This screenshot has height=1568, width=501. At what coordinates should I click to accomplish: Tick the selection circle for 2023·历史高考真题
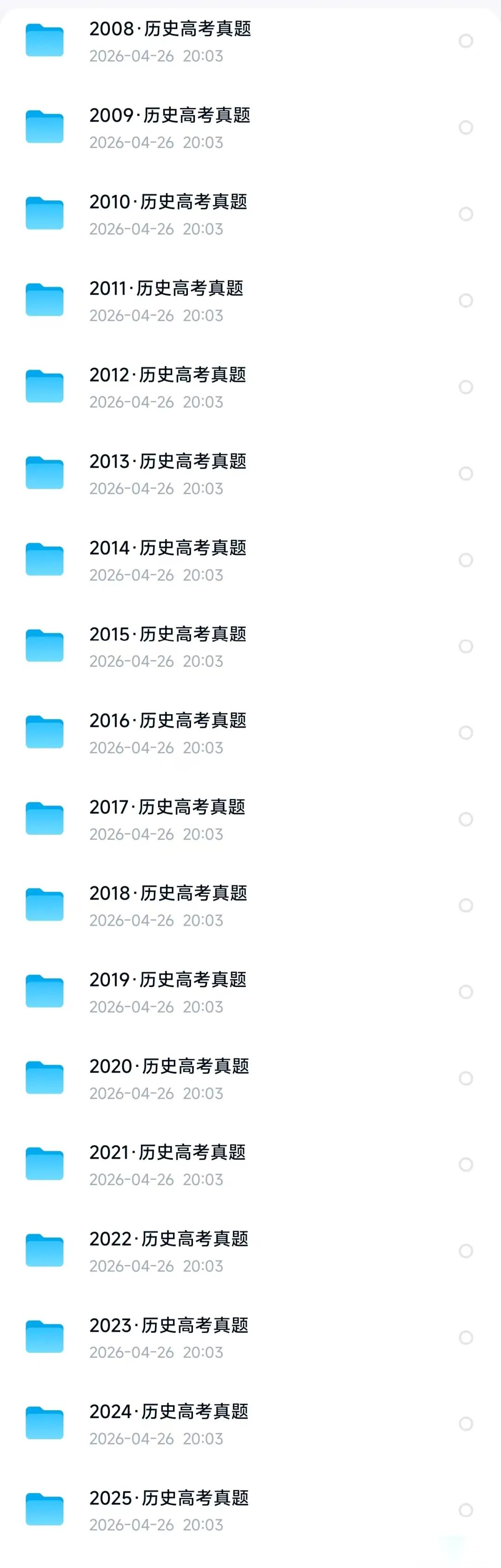(x=466, y=1337)
